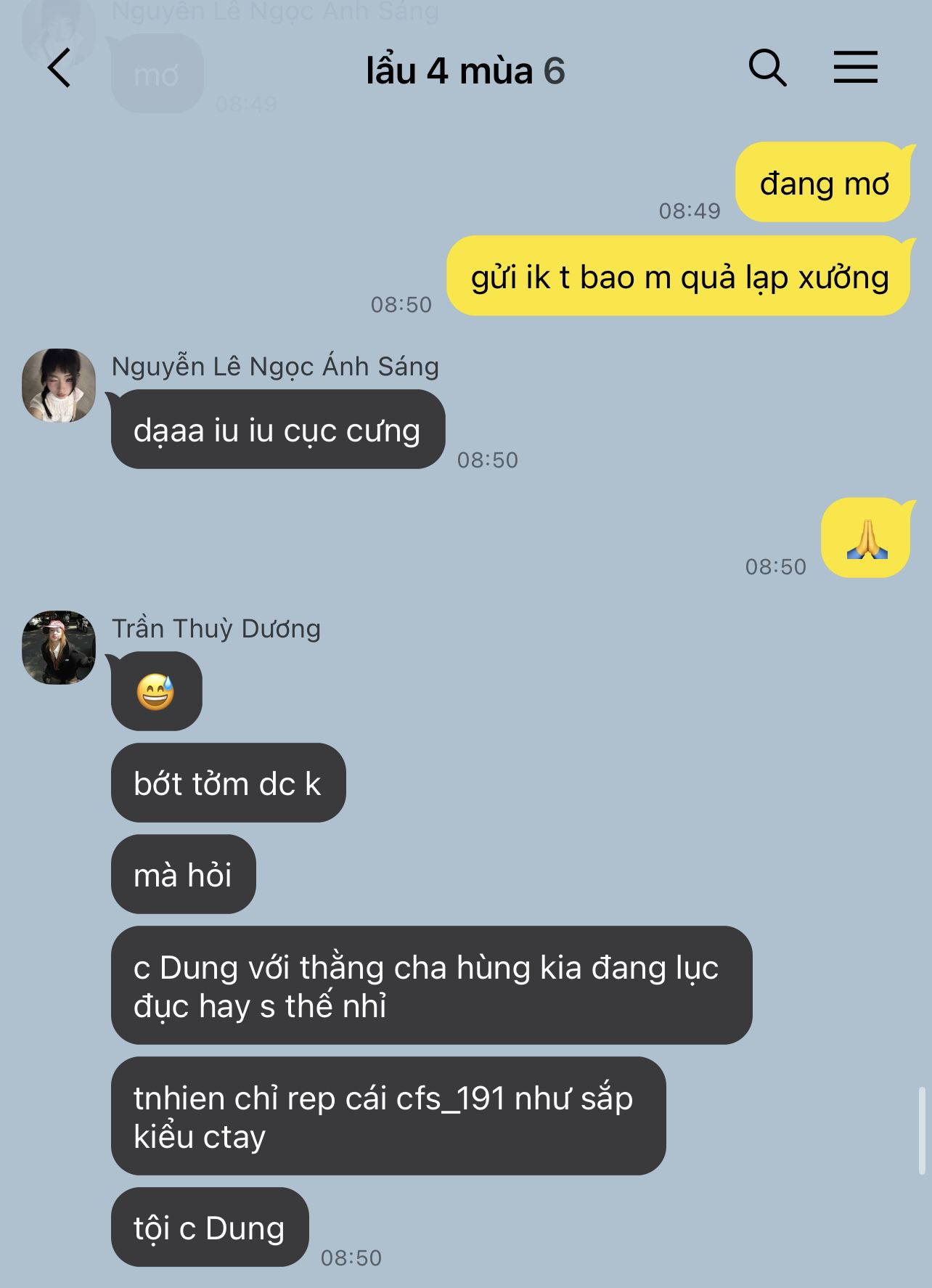Viewport: 932px width, 1288px height.
Task: Go back from the lẩu 4 mùa chat
Action: (x=60, y=68)
